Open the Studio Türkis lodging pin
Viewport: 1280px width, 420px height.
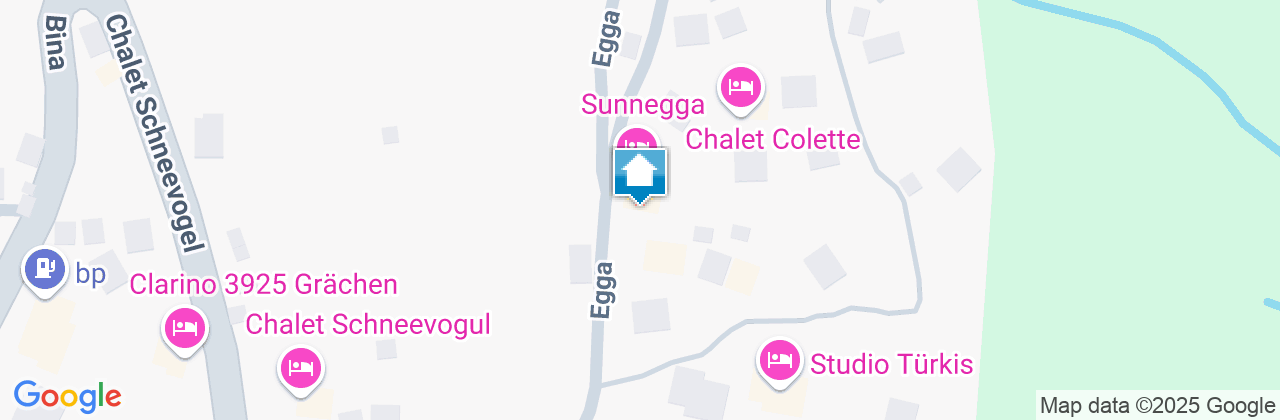780,361
